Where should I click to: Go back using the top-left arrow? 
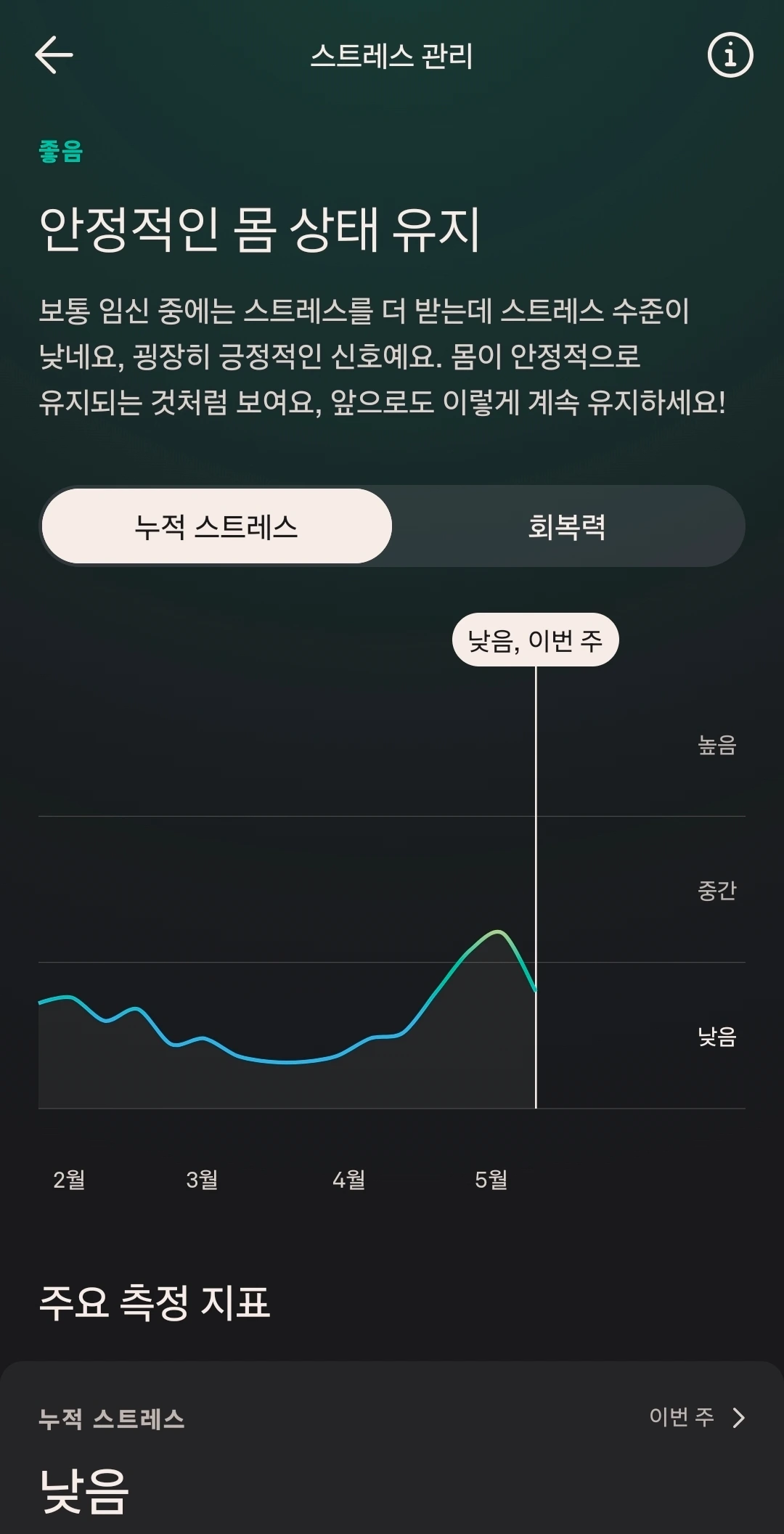(x=54, y=55)
